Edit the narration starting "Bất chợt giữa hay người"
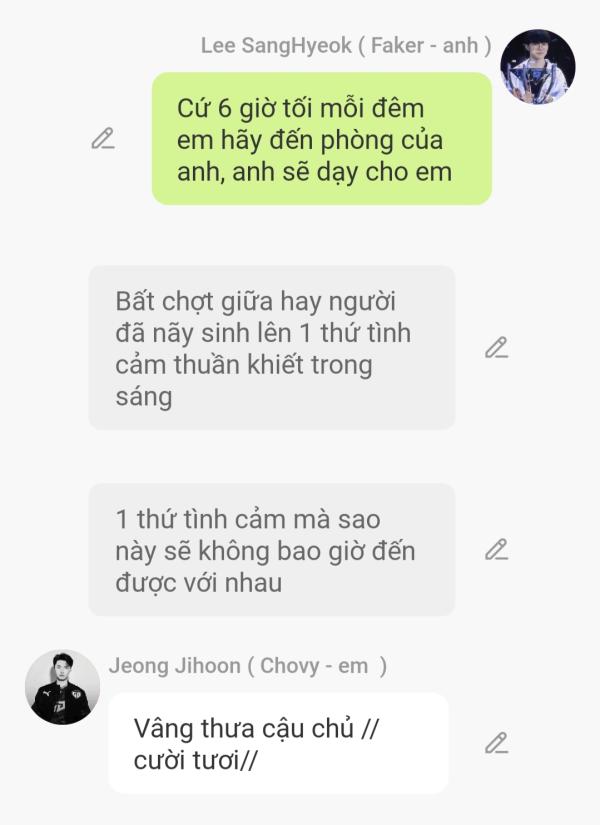600x825 pixels. (x=496, y=348)
